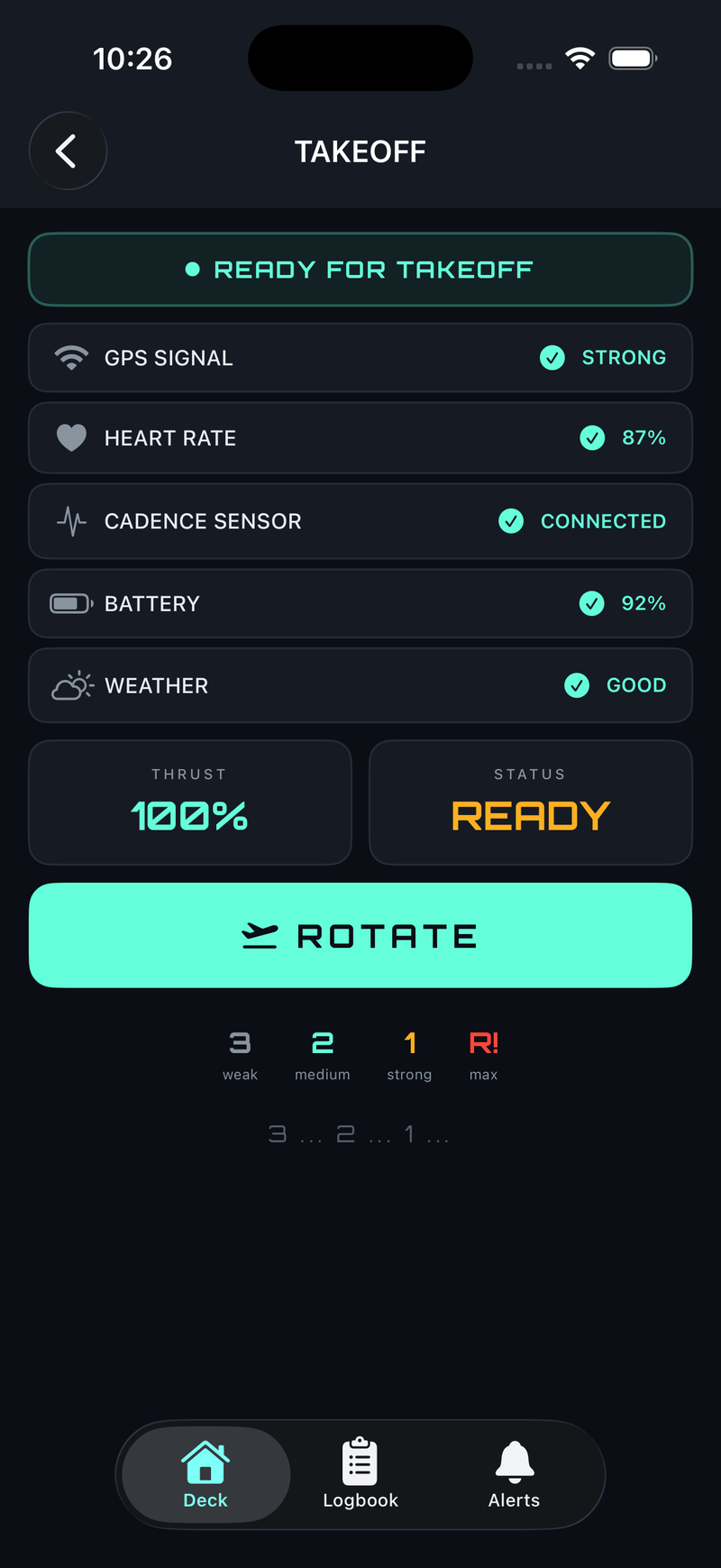Hit the ROTATE button
Image resolution: width=721 pixels, height=1568 pixels.
[x=360, y=935]
